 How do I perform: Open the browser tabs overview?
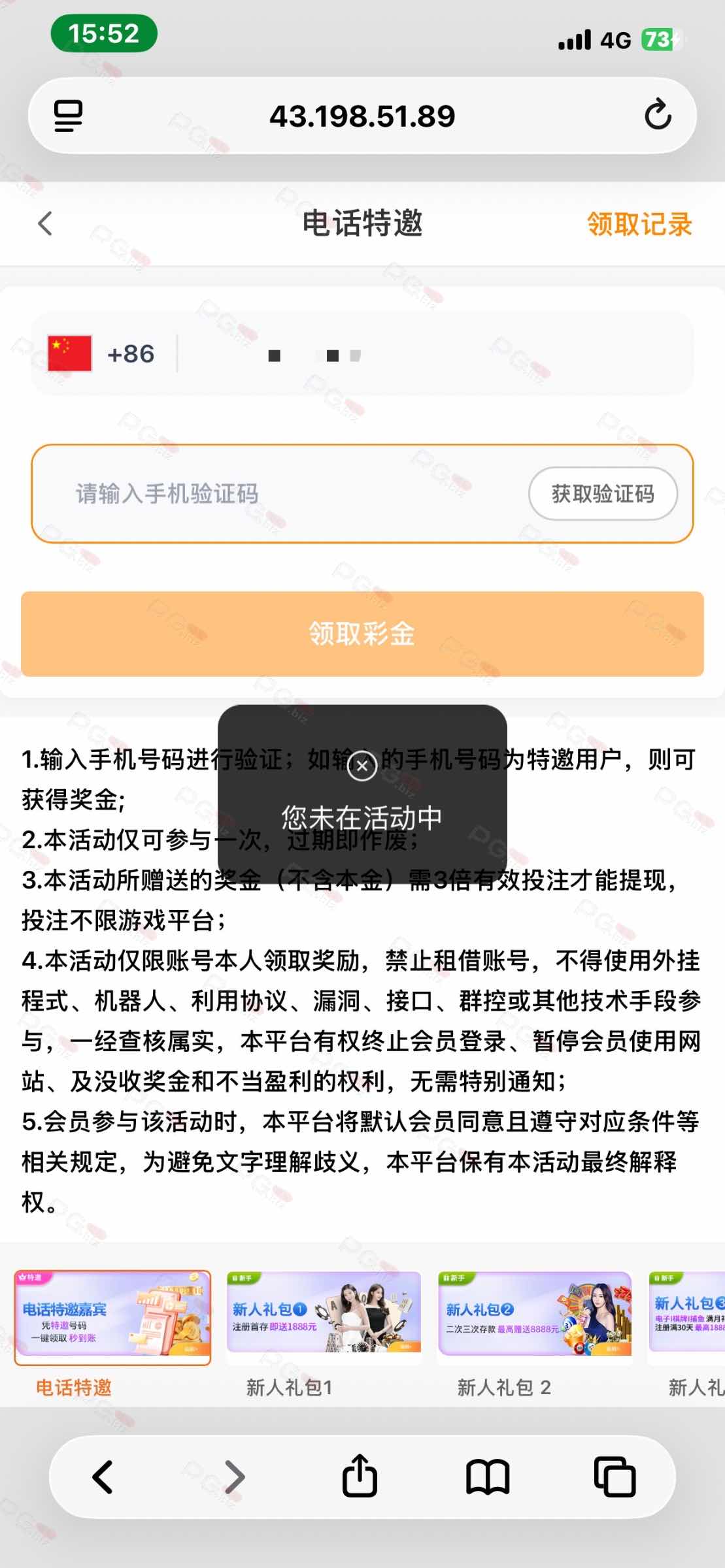coord(615,1477)
